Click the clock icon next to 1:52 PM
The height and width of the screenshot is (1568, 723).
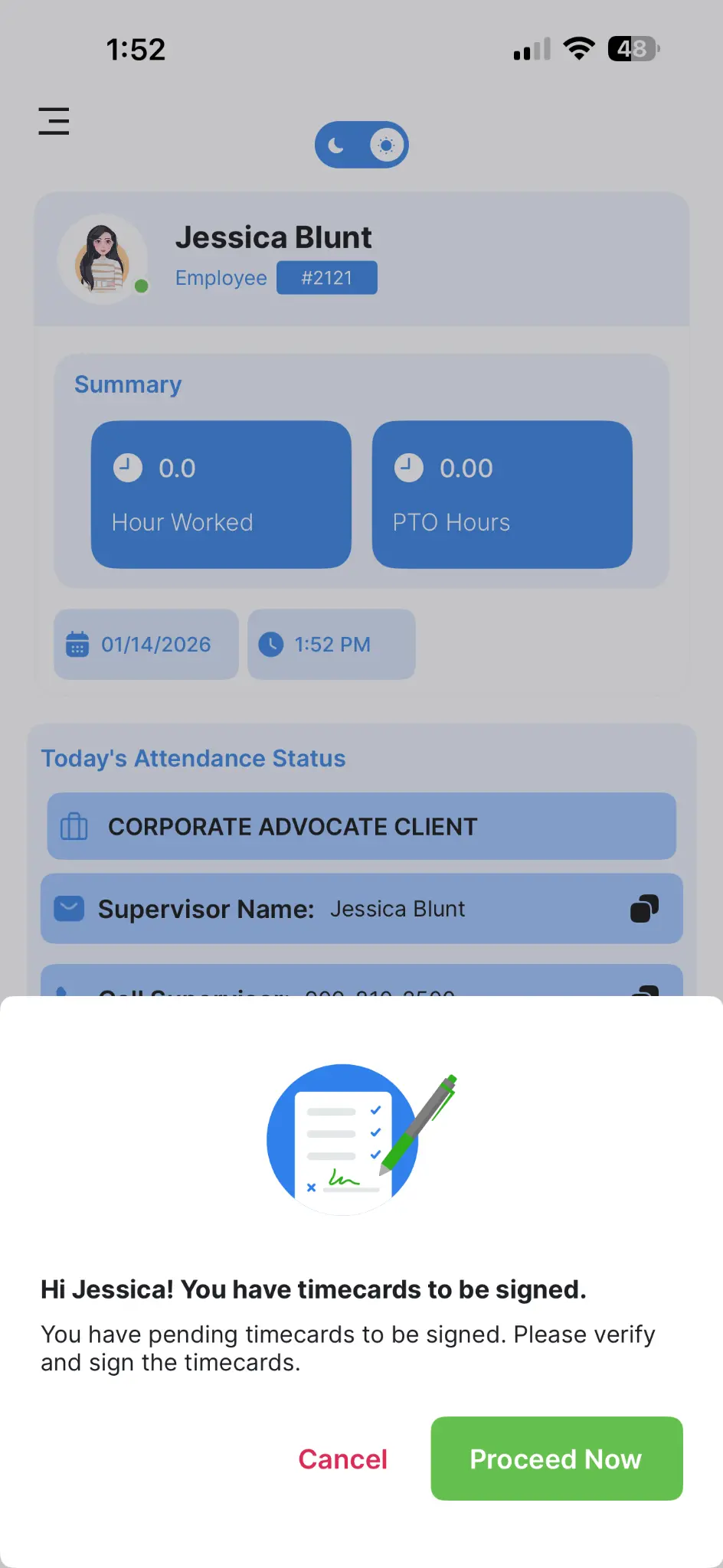tap(271, 645)
